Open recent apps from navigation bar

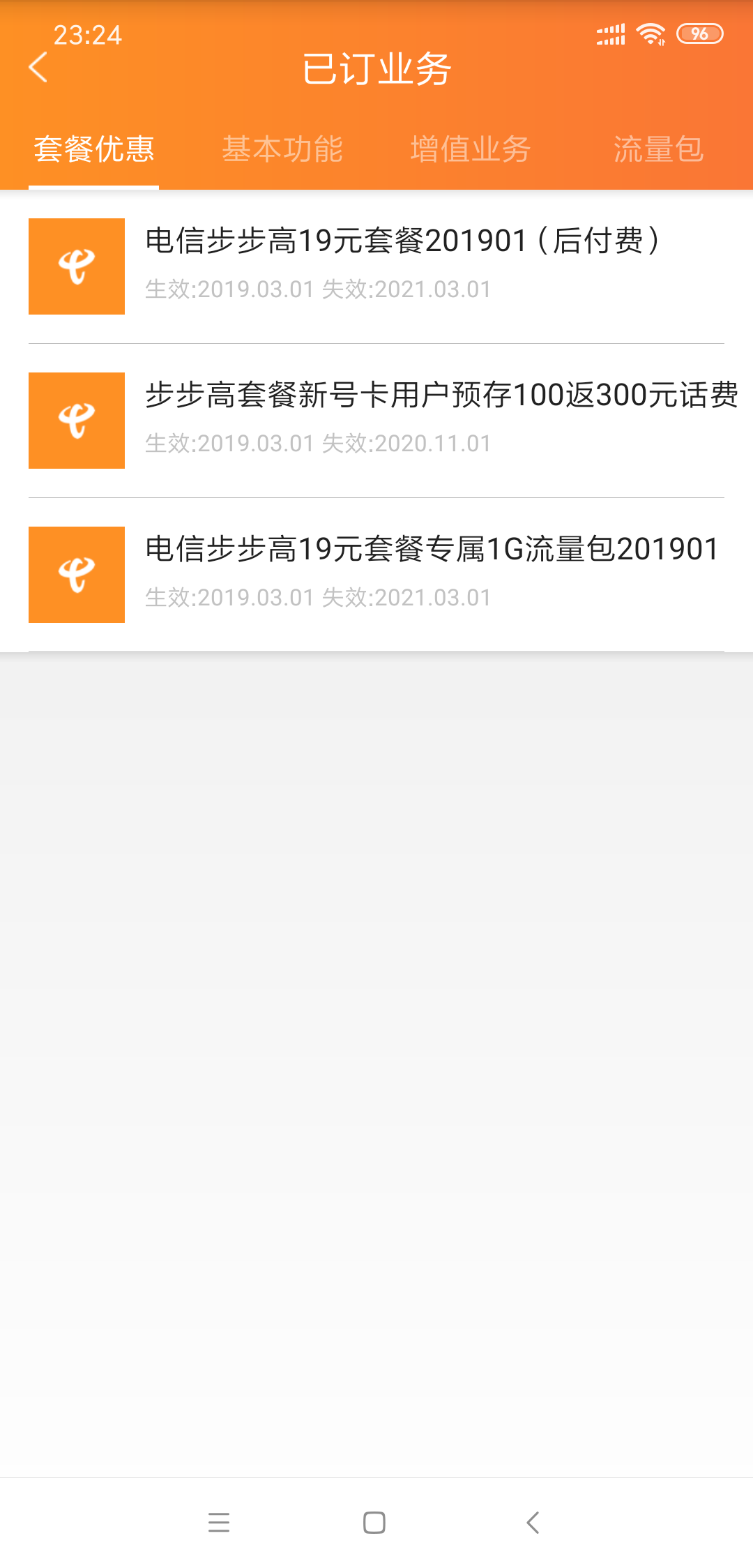(x=219, y=1523)
